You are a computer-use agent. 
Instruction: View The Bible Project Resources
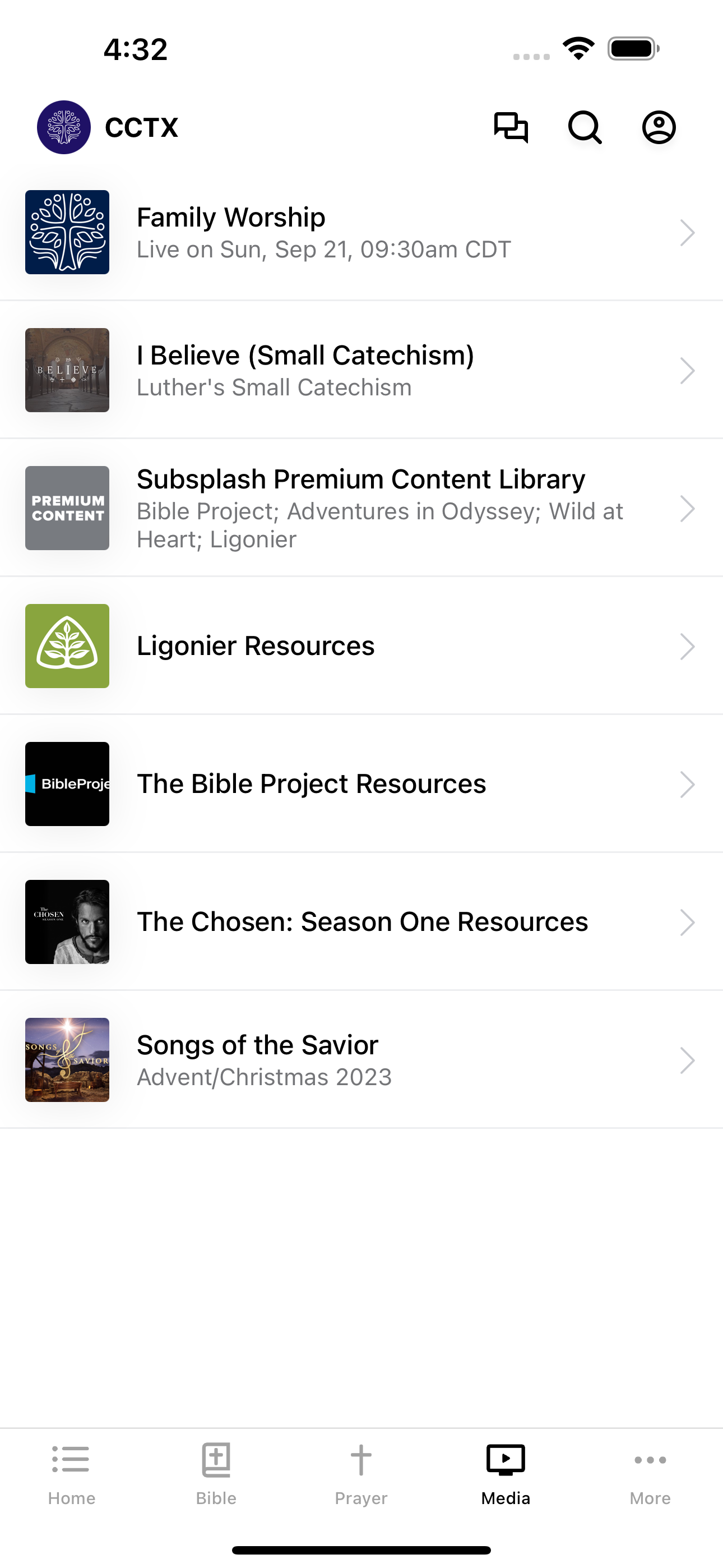pos(361,784)
